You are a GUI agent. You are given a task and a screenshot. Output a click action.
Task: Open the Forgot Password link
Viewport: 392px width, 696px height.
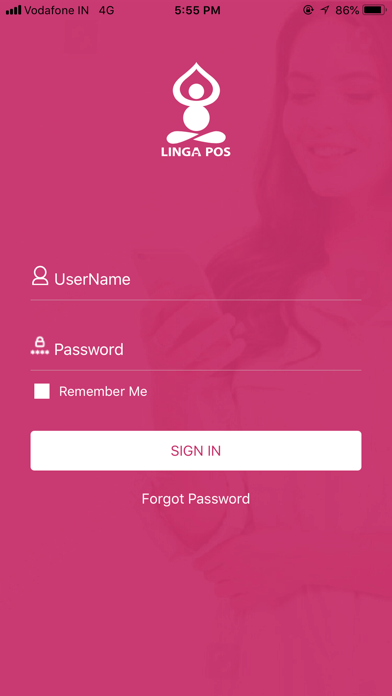coord(196,499)
